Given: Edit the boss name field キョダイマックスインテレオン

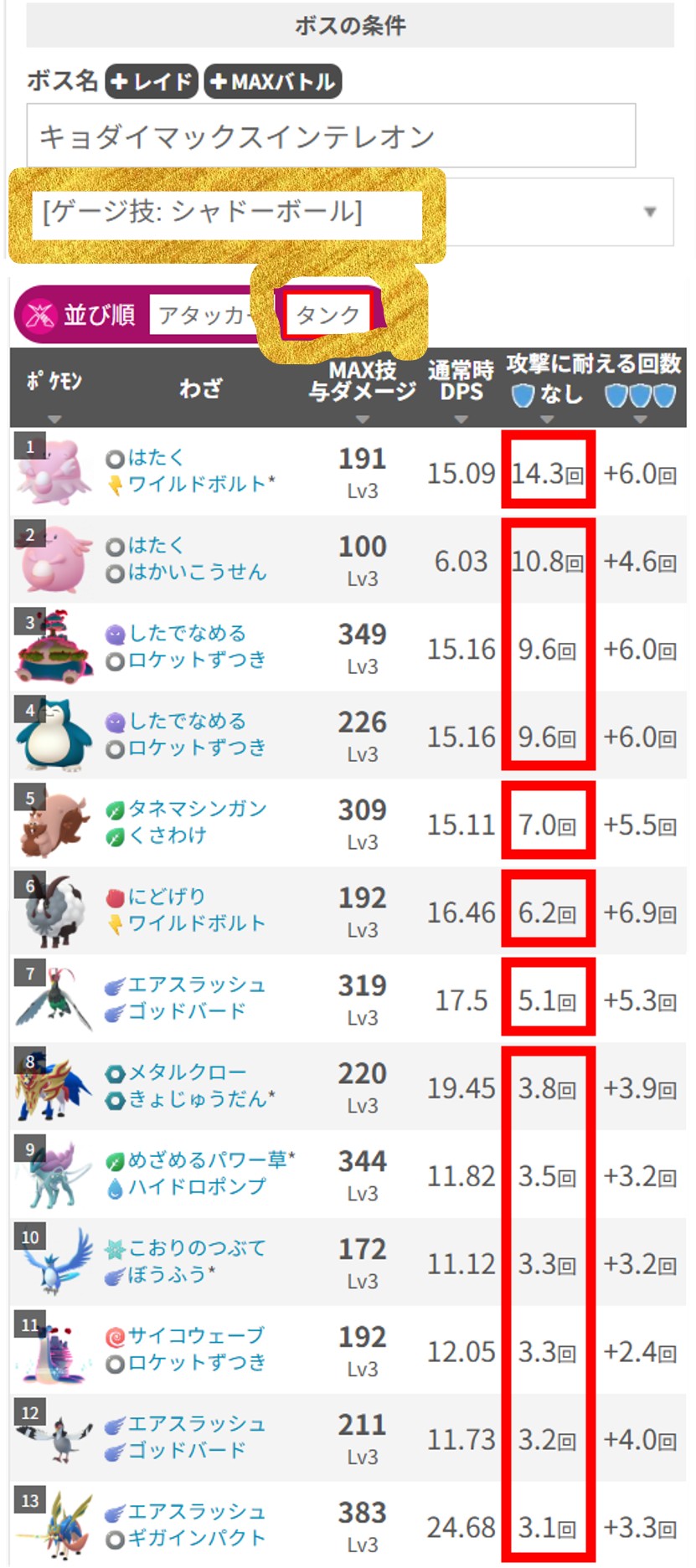Looking at the screenshot, I should pos(331,136).
